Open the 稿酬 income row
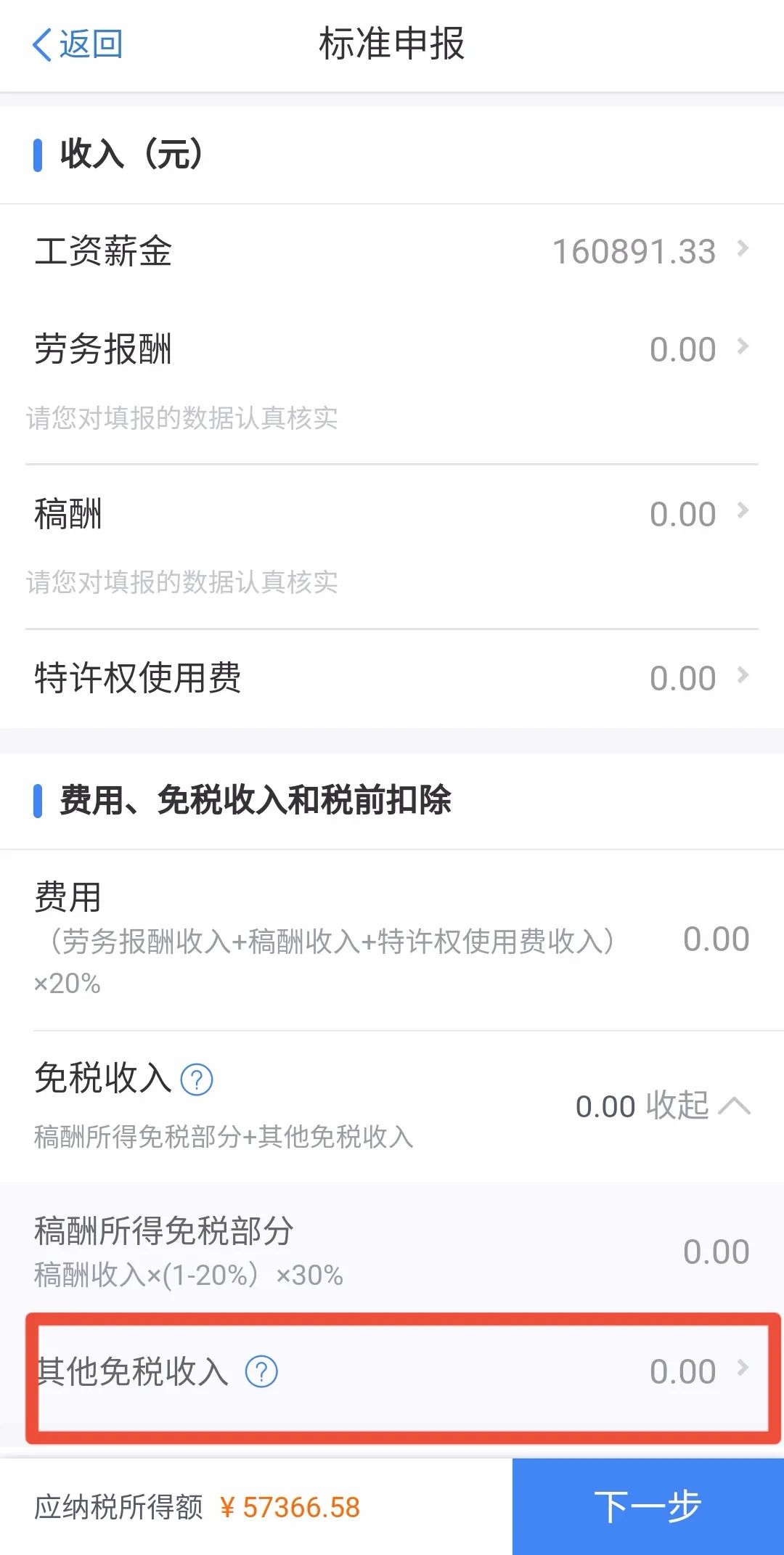The image size is (784, 1555). (392, 514)
